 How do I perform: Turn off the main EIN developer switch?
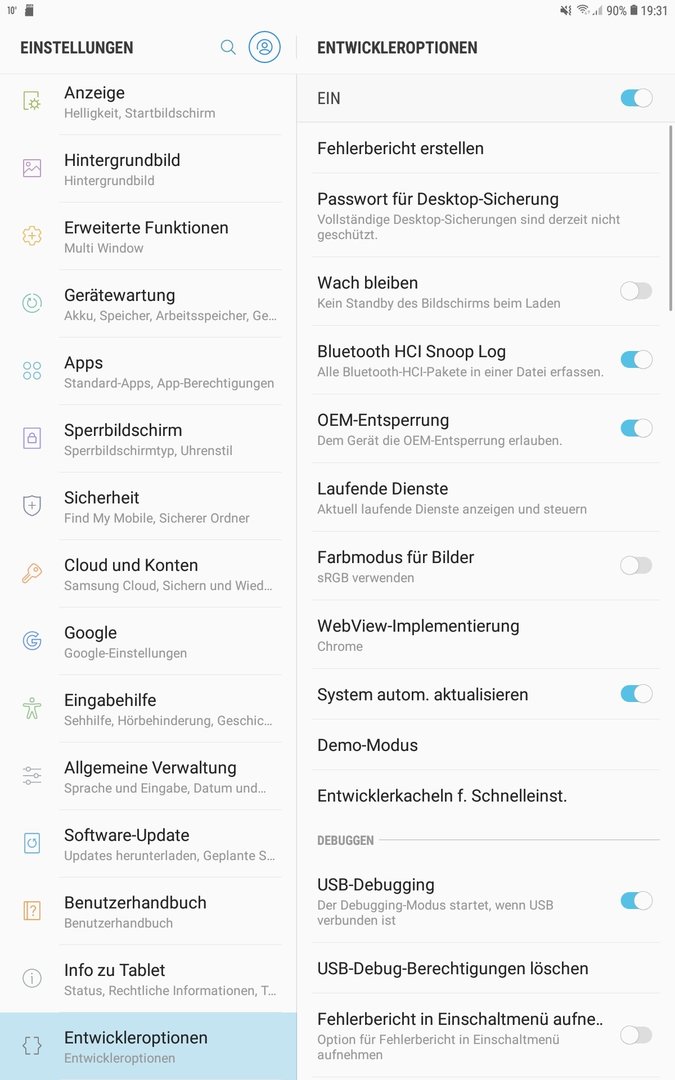[x=636, y=98]
